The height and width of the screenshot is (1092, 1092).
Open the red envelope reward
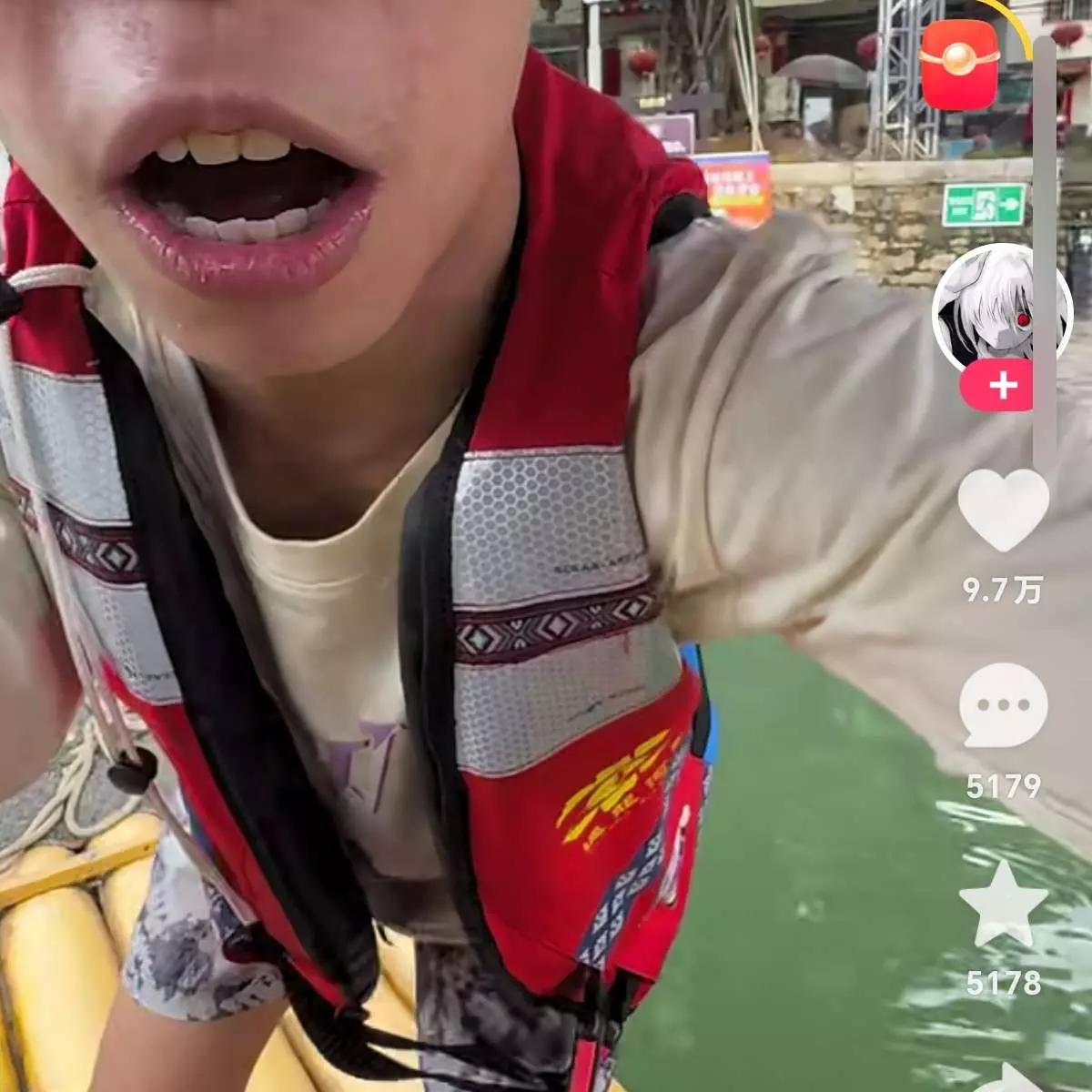click(x=959, y=65)
